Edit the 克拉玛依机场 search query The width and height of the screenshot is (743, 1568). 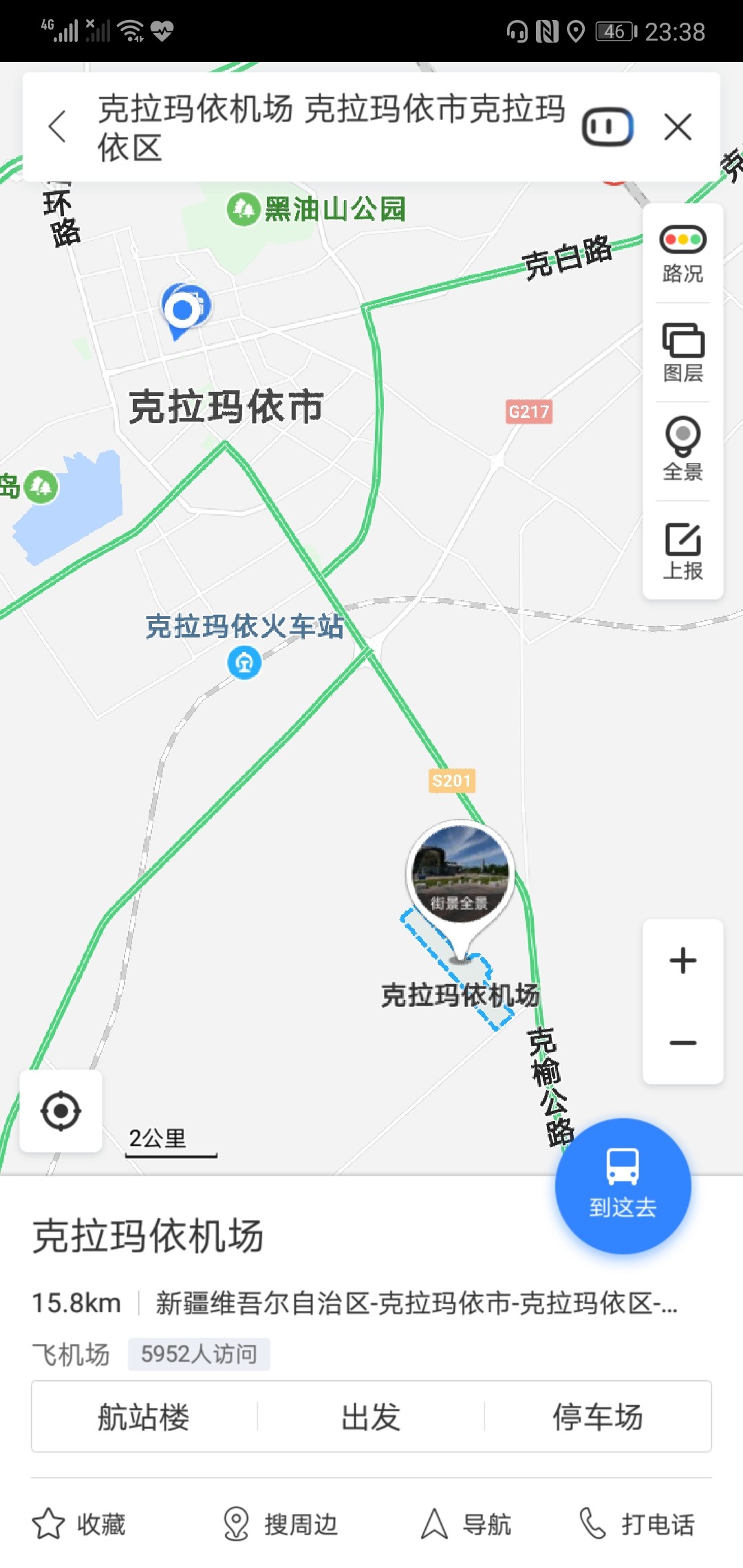pyautogui.click(x=330, y=127)
